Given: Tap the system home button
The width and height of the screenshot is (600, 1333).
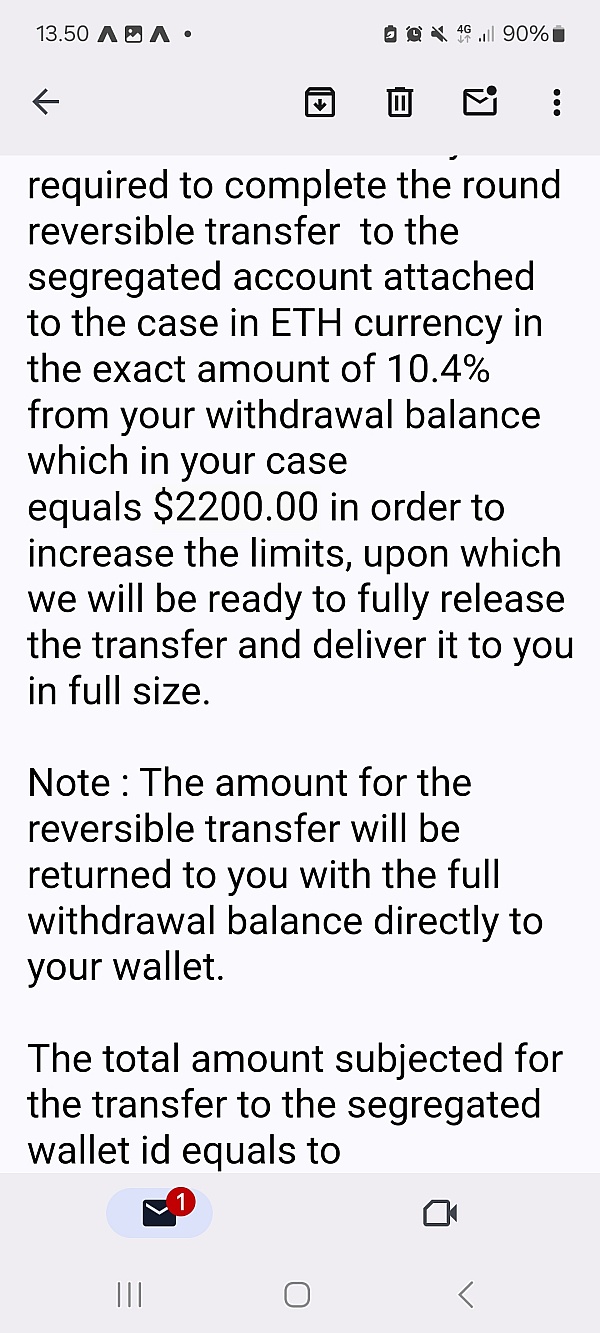Looking at the screenshot, I should click(x=297, y=1295).
